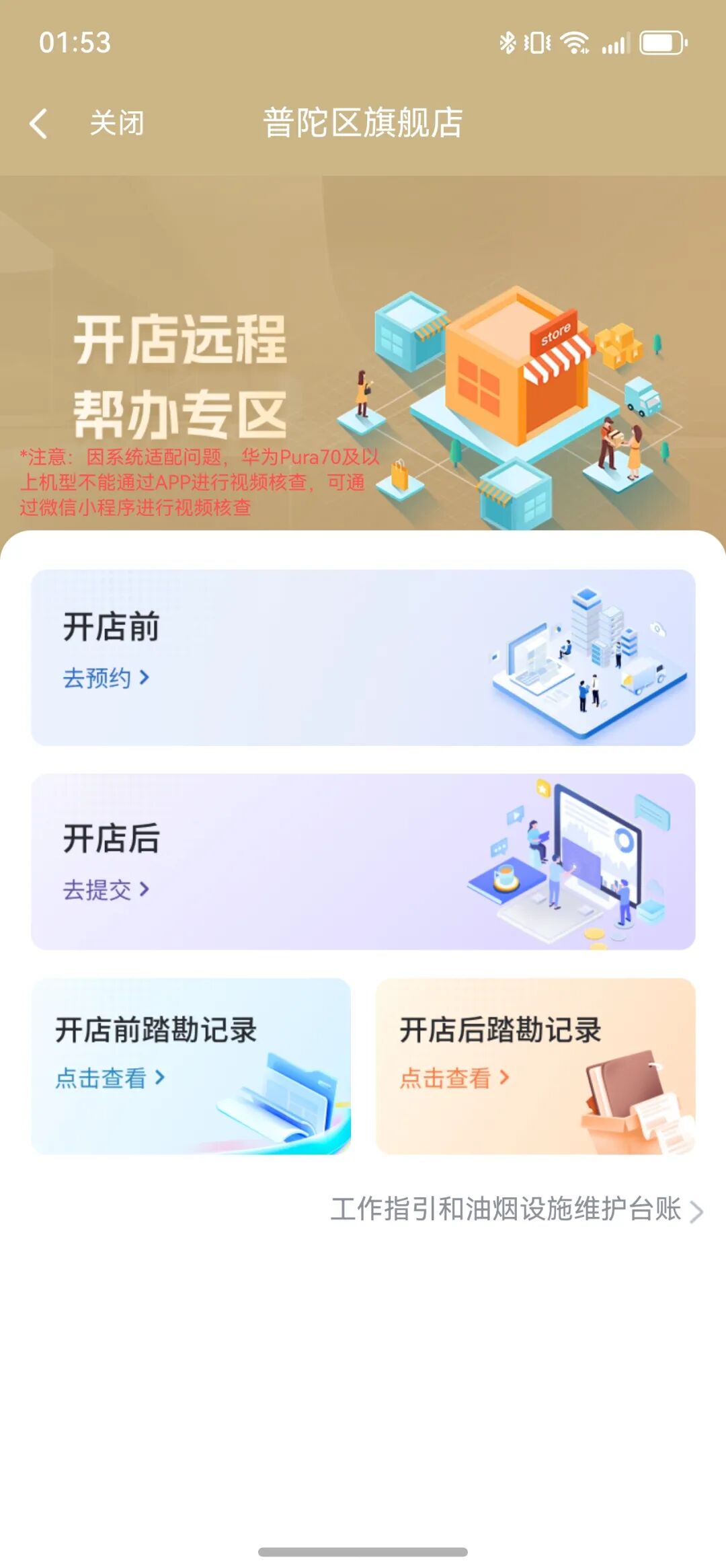This screenshot has height=1568, width=726.
Task: Tap 关闭 to close the page
Action: coord(117,124)
